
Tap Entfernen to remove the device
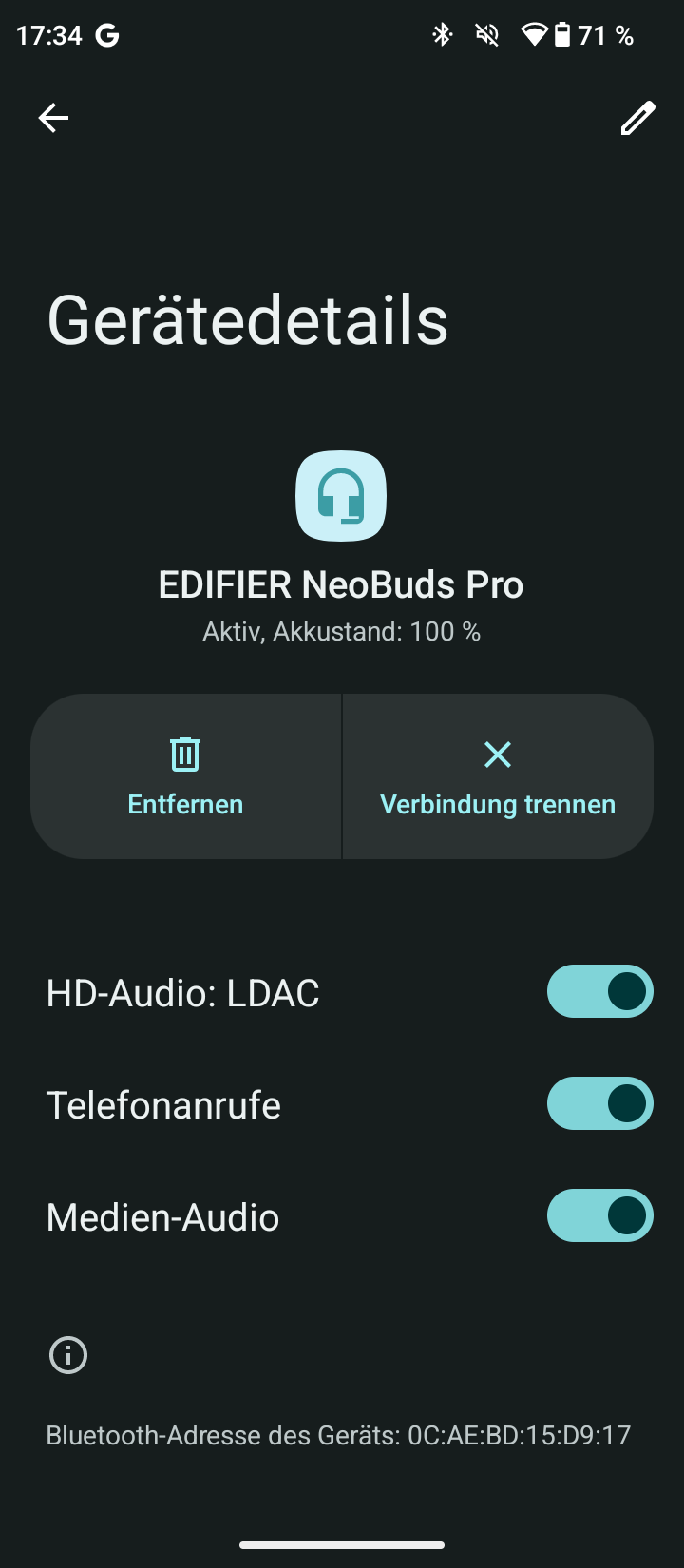186,776
